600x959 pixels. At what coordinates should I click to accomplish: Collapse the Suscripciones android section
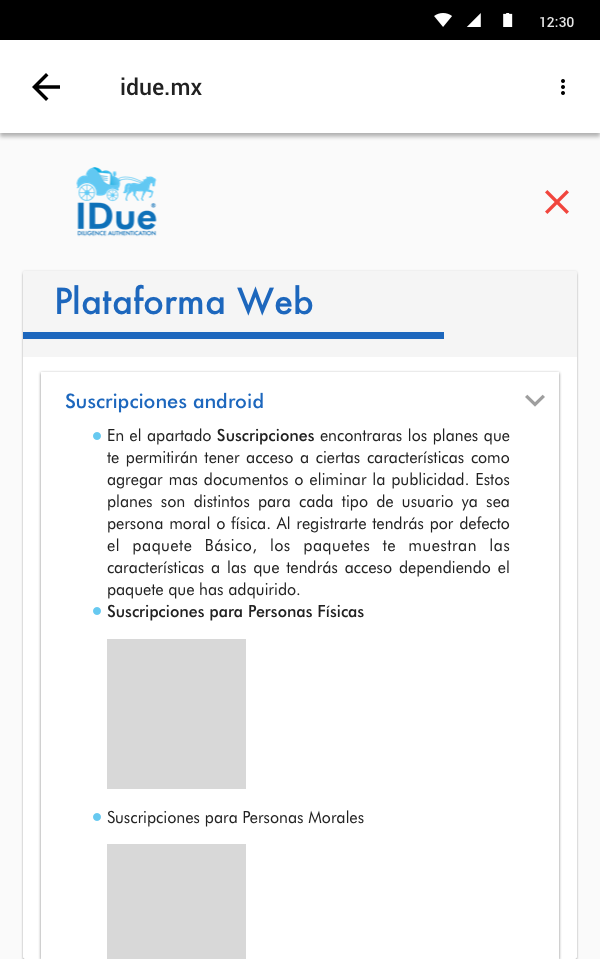(535, 401)
